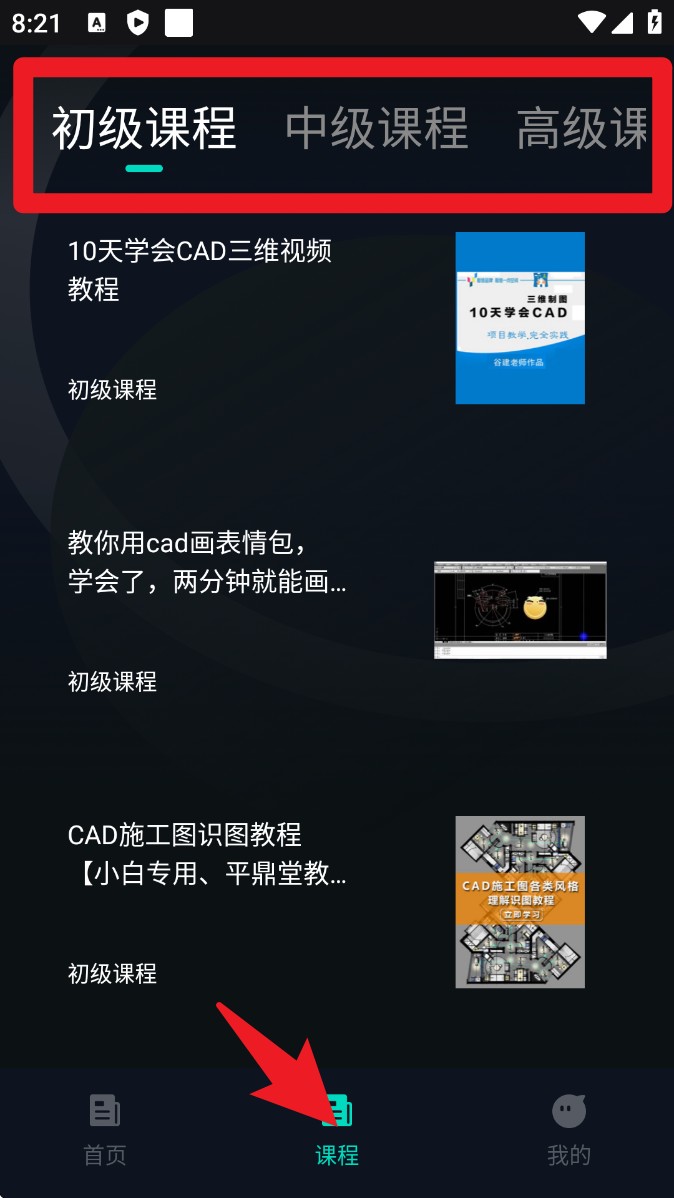Select the 初级课程 tab
Screen dimensions: 674x1198
(144, 129)
